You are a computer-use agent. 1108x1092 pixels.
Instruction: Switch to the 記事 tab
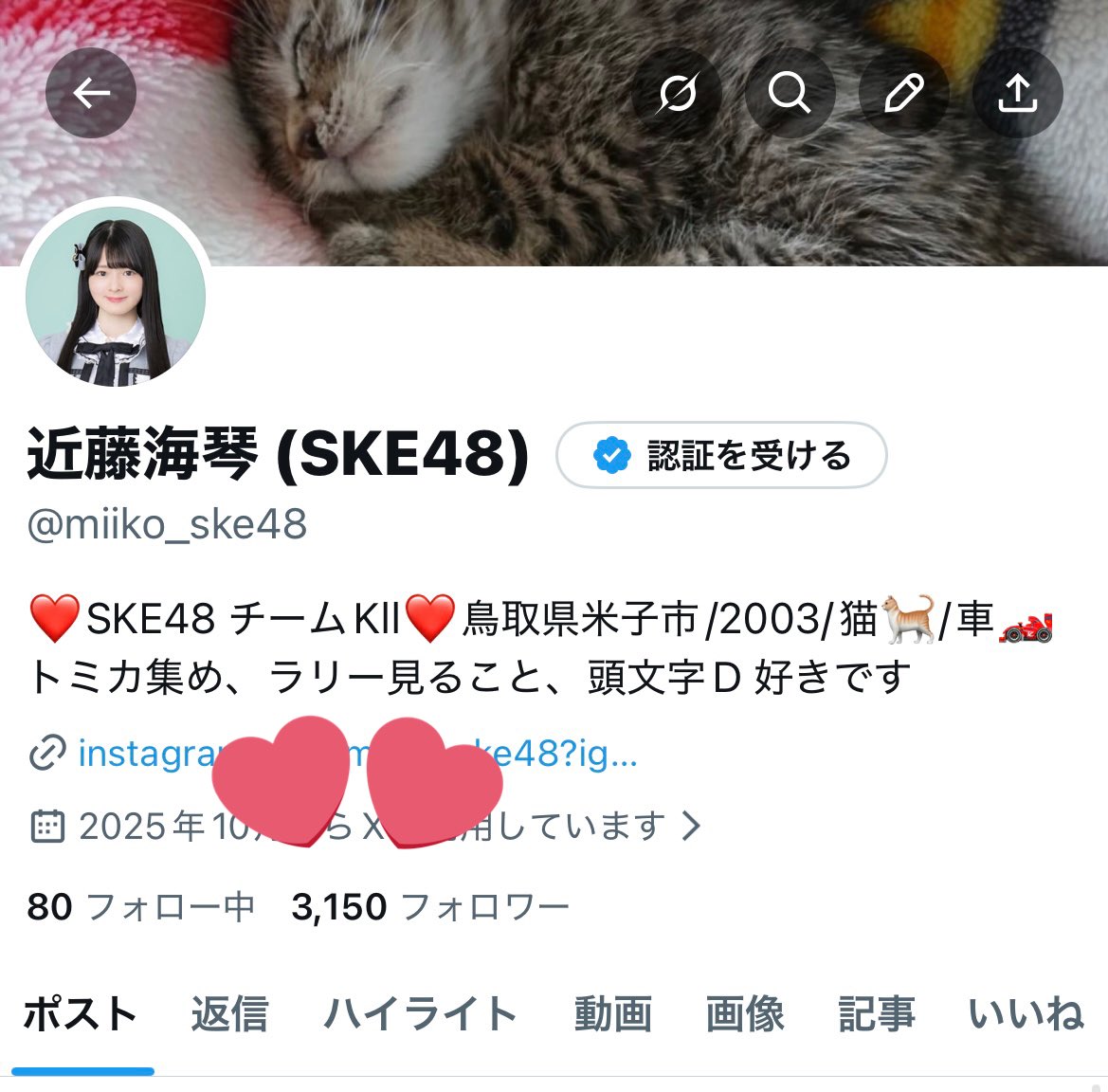pyautogui.click(x=877, y=1014)
